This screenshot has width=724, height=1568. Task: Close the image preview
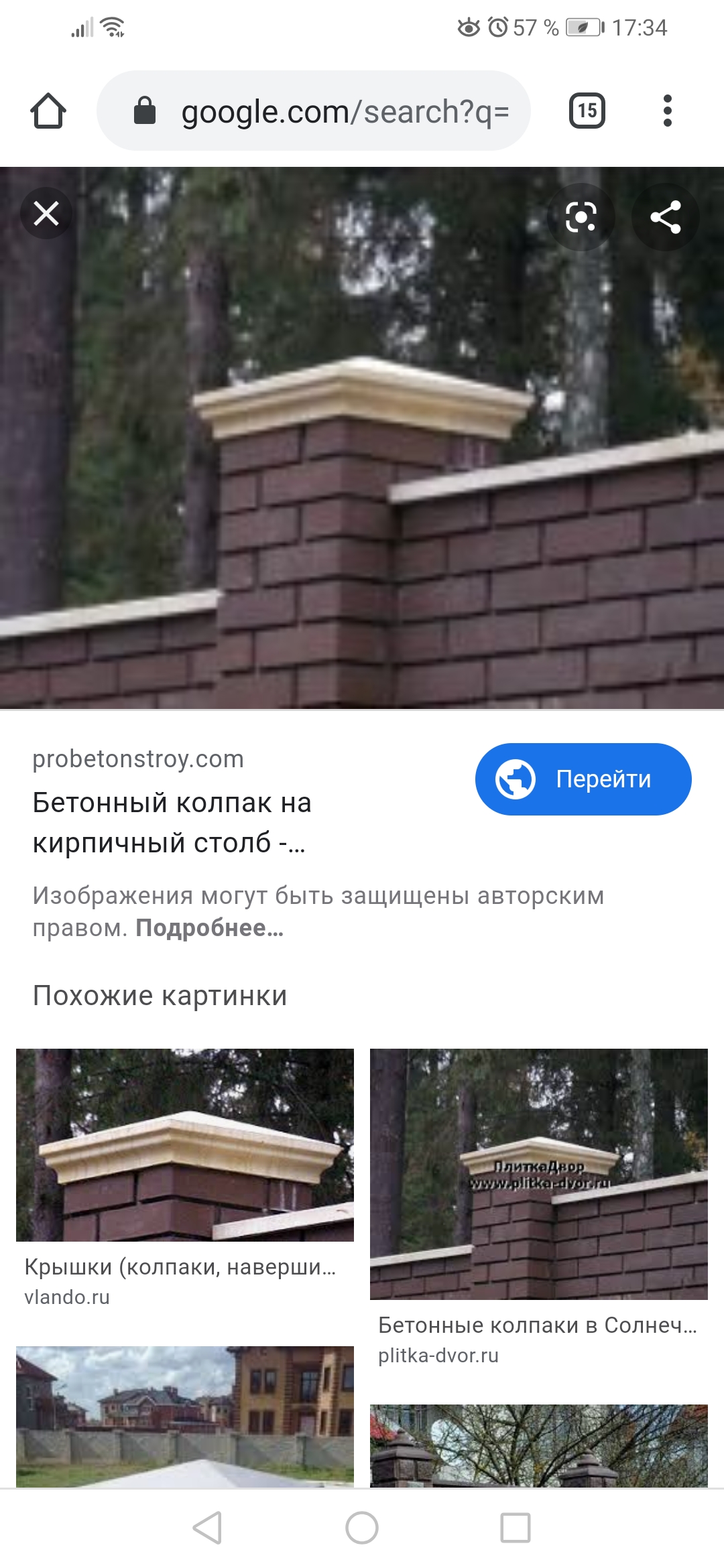(46, 214)
